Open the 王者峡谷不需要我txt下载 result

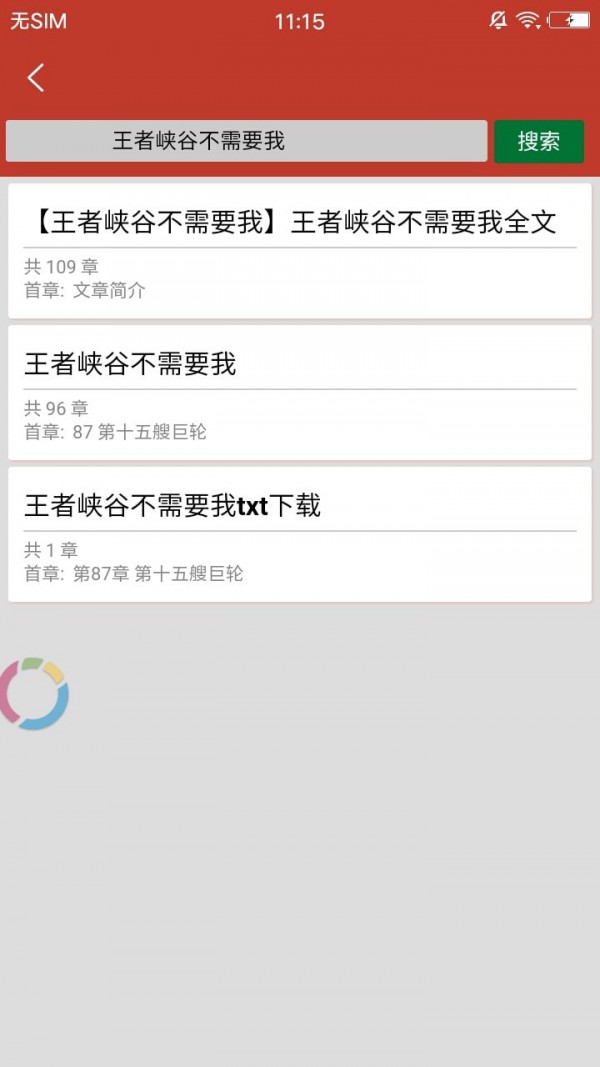pos(300,534)
